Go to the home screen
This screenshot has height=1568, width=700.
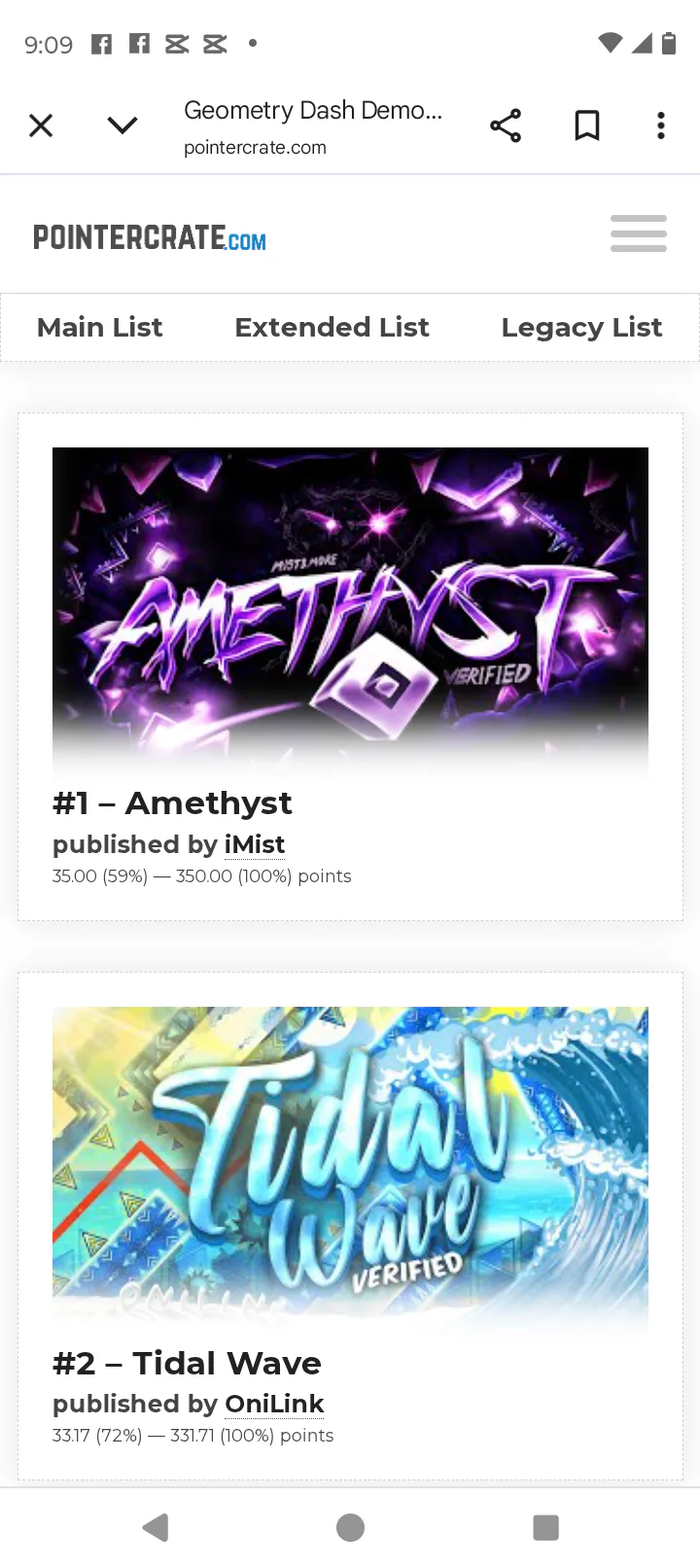click(350, 1527)
